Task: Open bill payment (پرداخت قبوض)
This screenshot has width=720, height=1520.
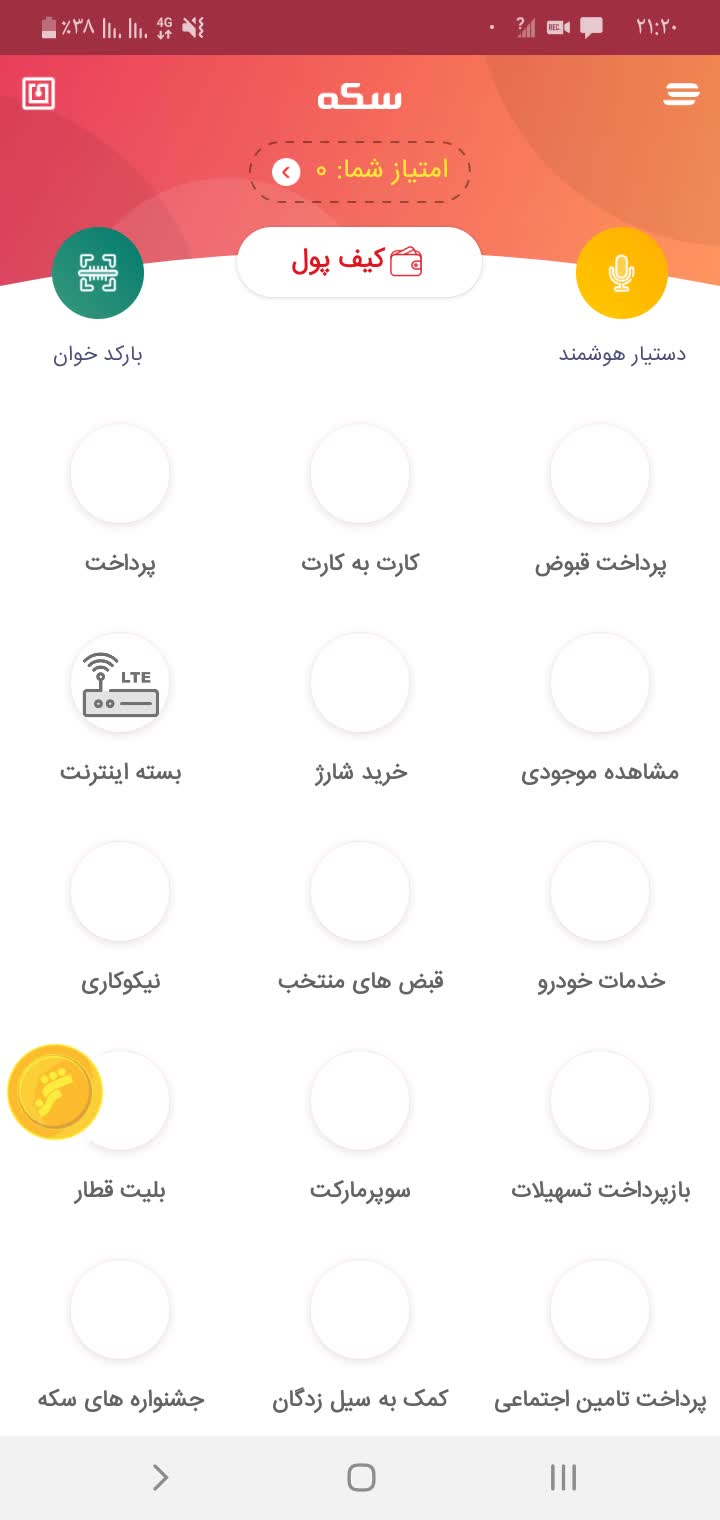Action: click(600, 474)
